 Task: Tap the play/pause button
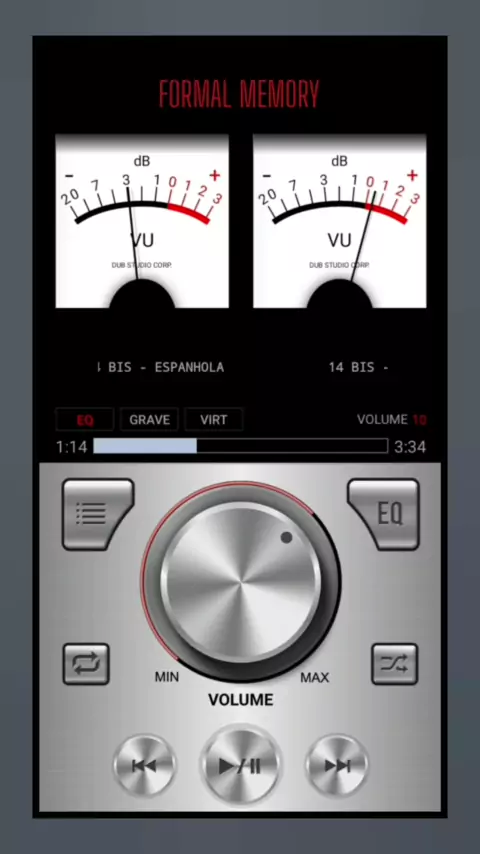(240, 766)
